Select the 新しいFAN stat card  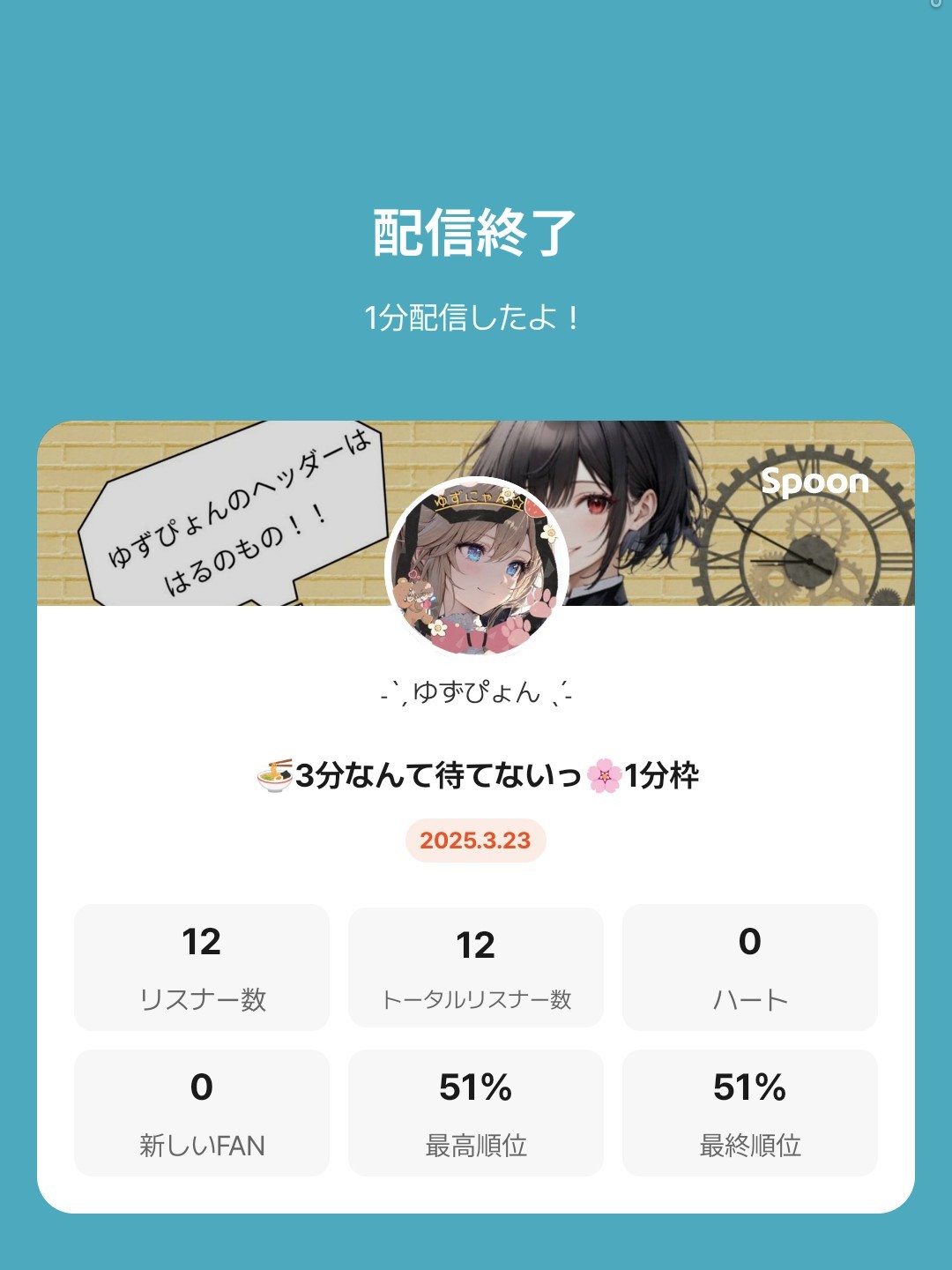[201, 1111]
